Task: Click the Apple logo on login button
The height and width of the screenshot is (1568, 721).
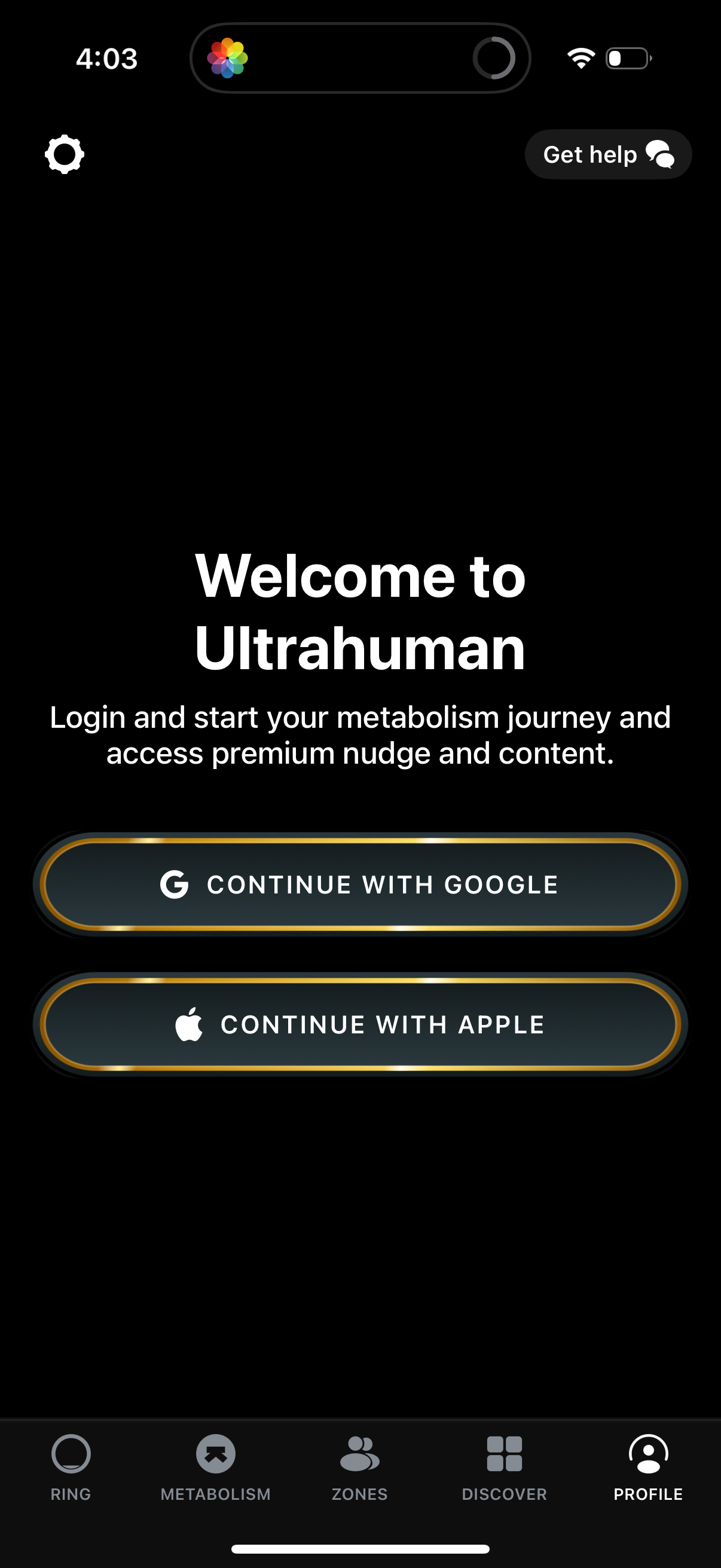Action: pyautogui.click(x=188, y=1024)
